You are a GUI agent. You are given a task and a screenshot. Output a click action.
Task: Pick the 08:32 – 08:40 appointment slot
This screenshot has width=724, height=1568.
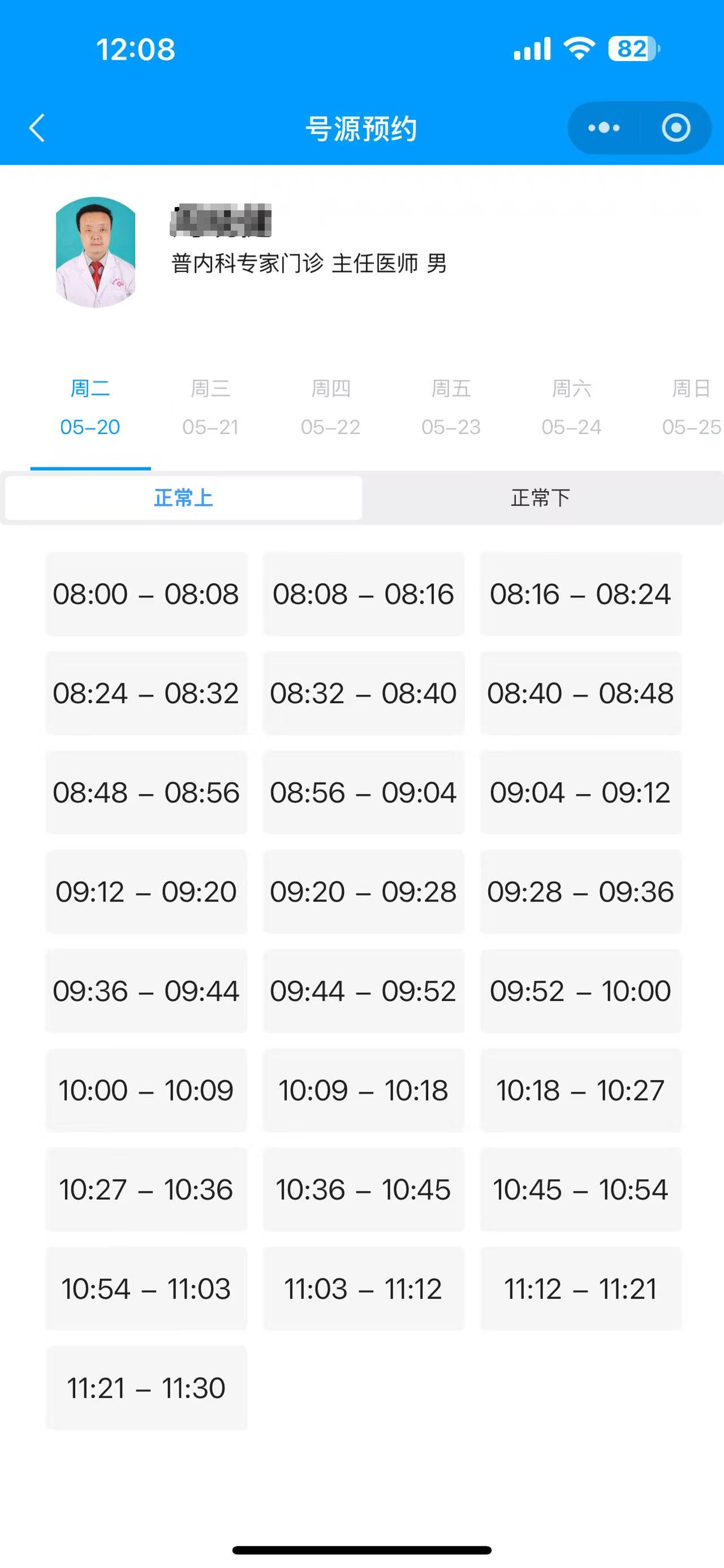363,694
